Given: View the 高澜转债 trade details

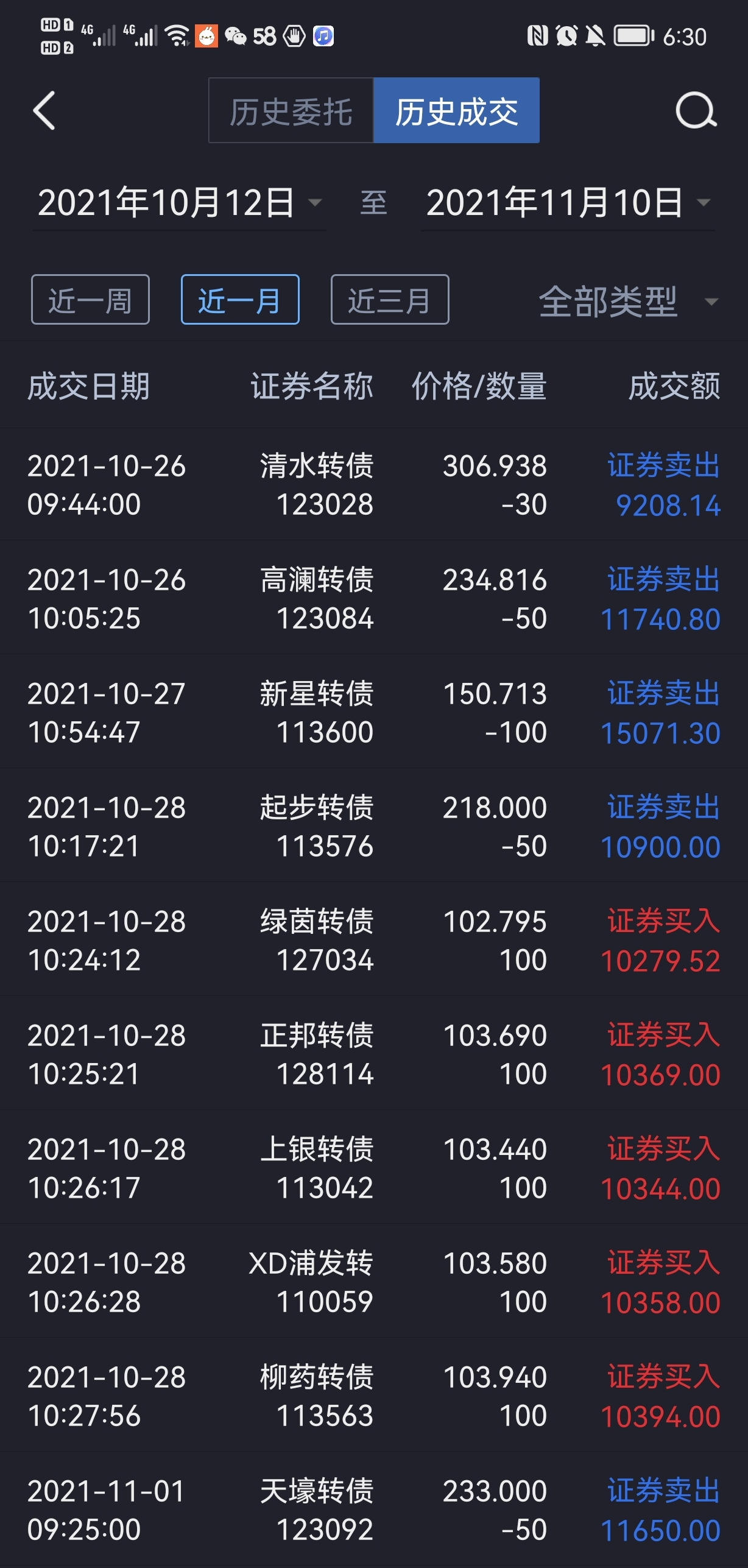Looking at the screenshot, I should [x=374, y=598].
